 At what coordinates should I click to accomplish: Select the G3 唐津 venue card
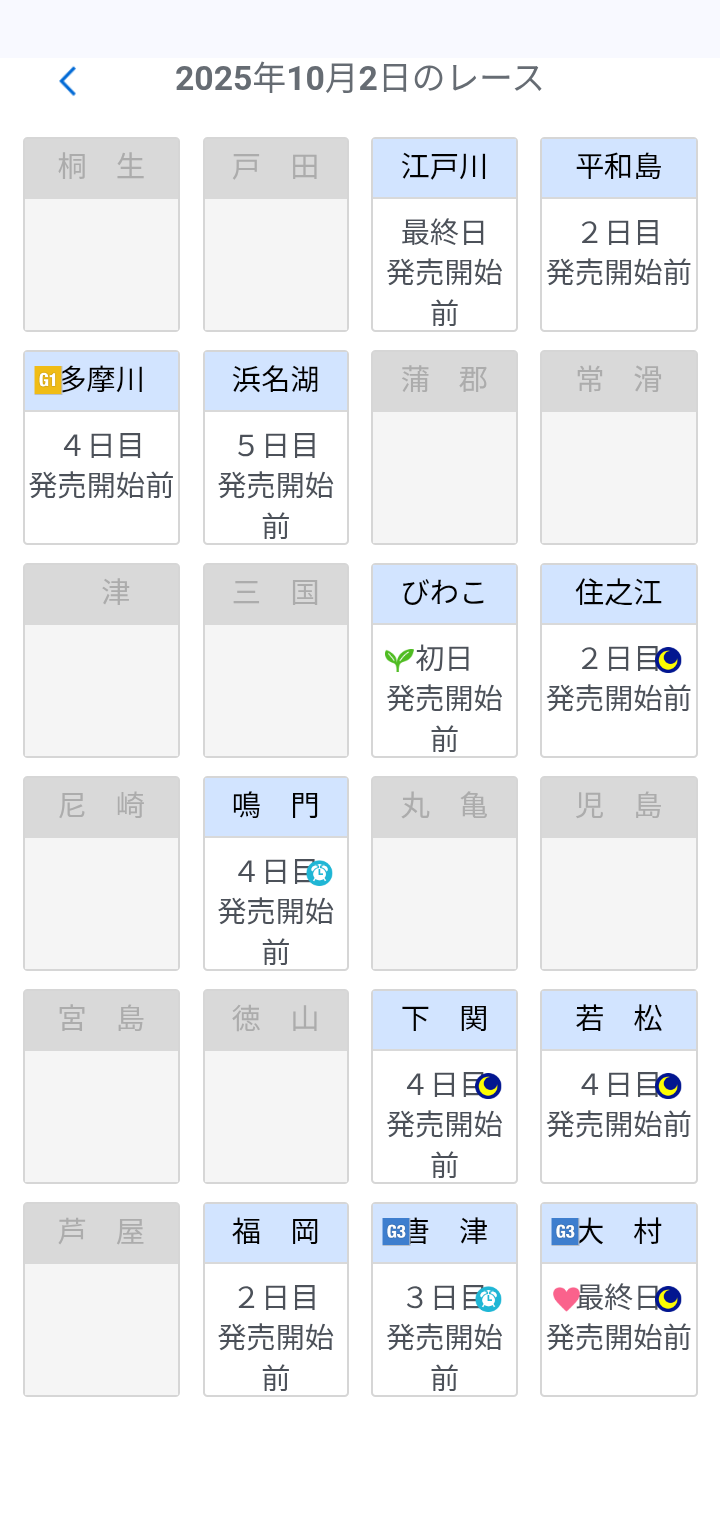(x=444, y=1299)
